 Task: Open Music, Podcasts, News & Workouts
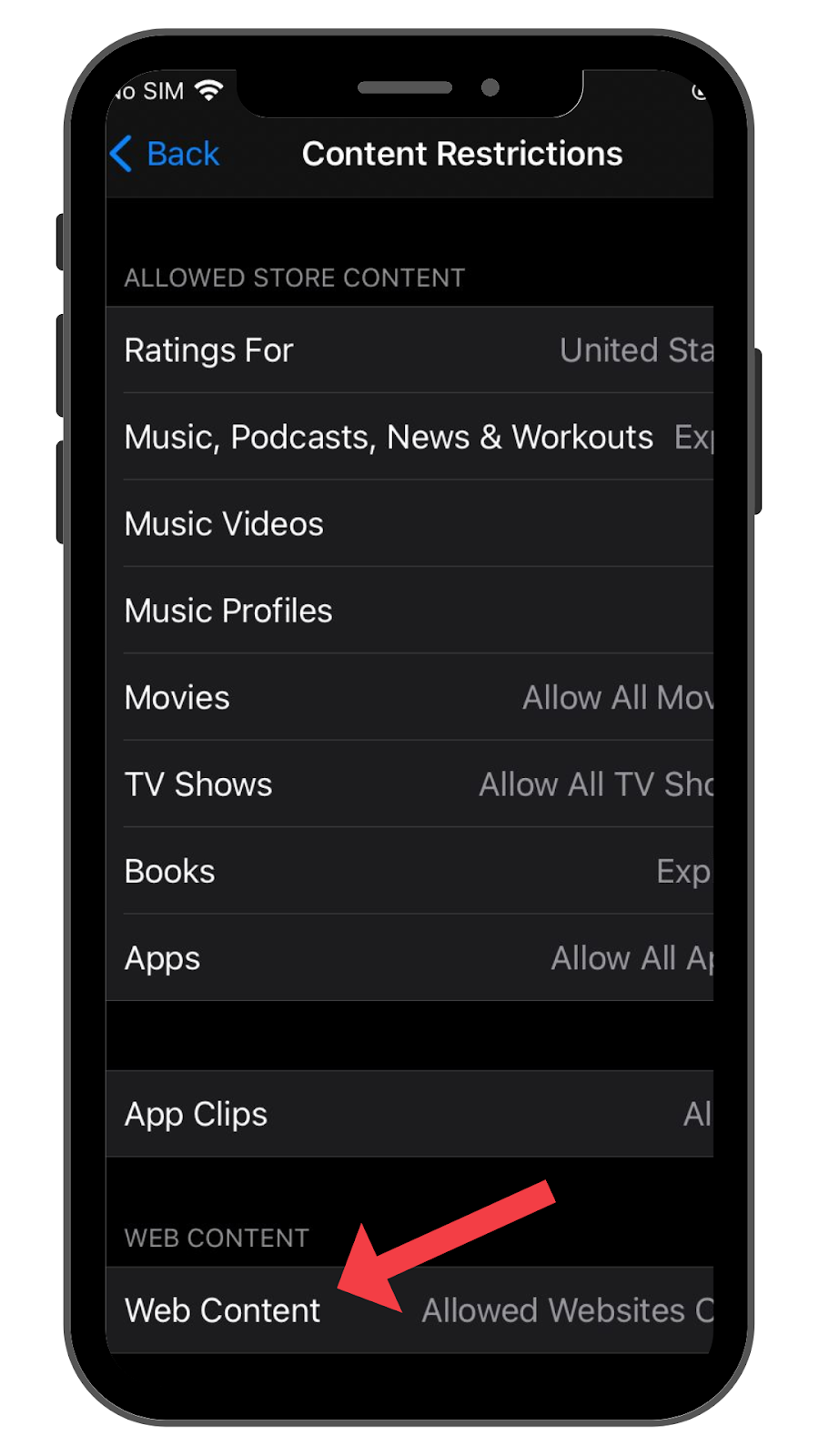(409, 438)
